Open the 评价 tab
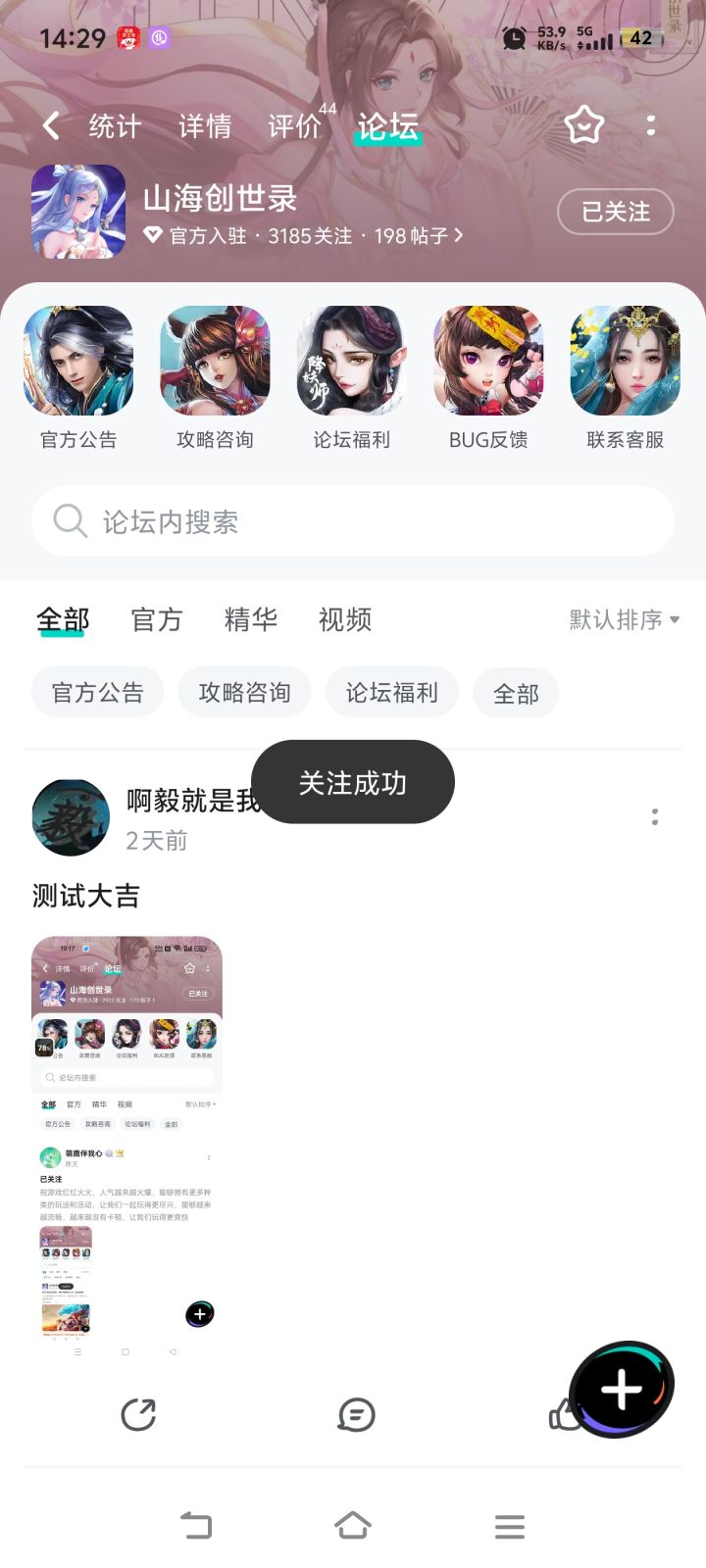Screen dimensions: 706x1568 point(295,126)
